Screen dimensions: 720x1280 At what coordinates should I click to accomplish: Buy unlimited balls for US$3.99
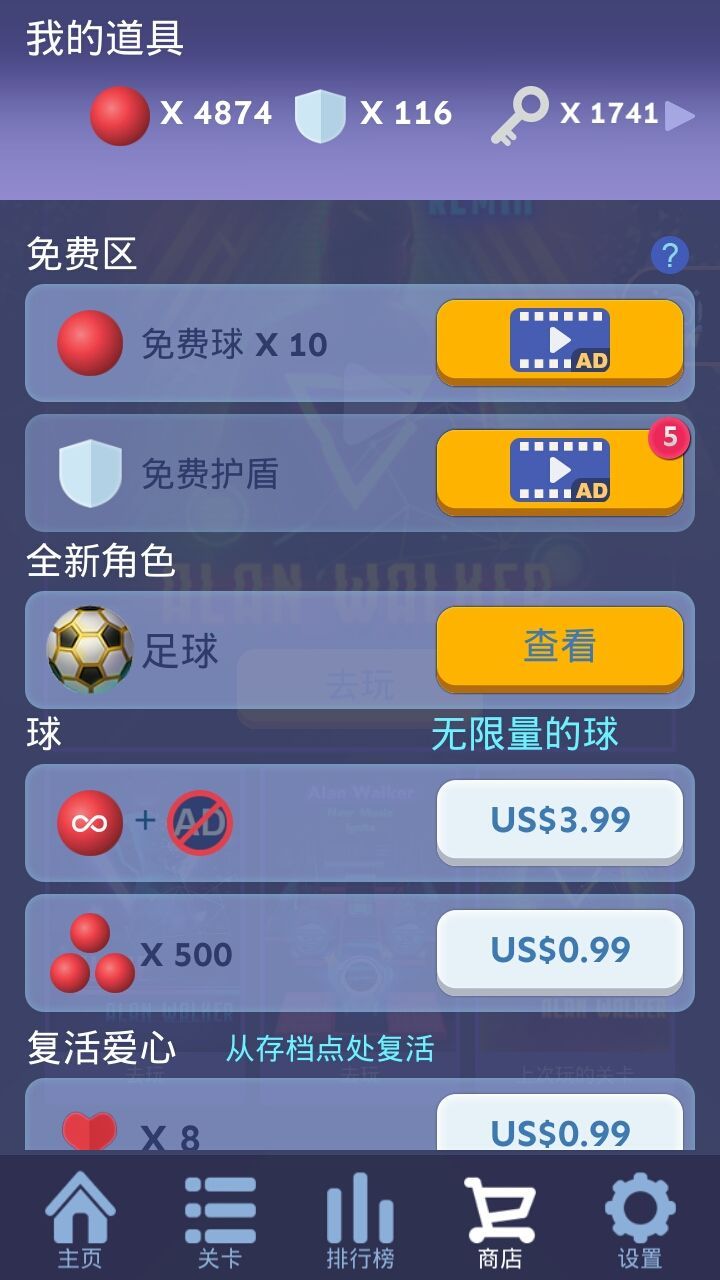(x=560, y=820)
